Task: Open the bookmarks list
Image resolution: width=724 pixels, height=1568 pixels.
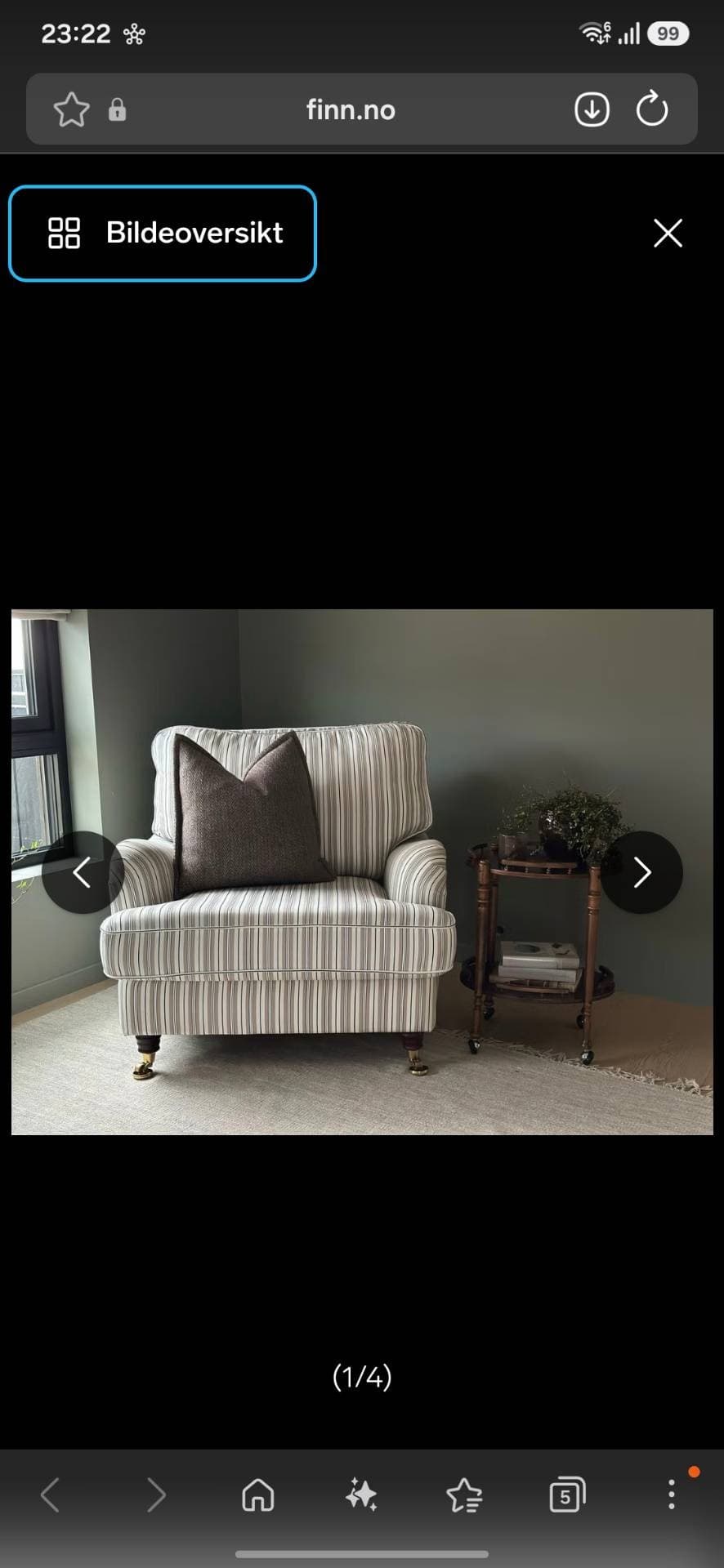Action: coord(464,1495)
